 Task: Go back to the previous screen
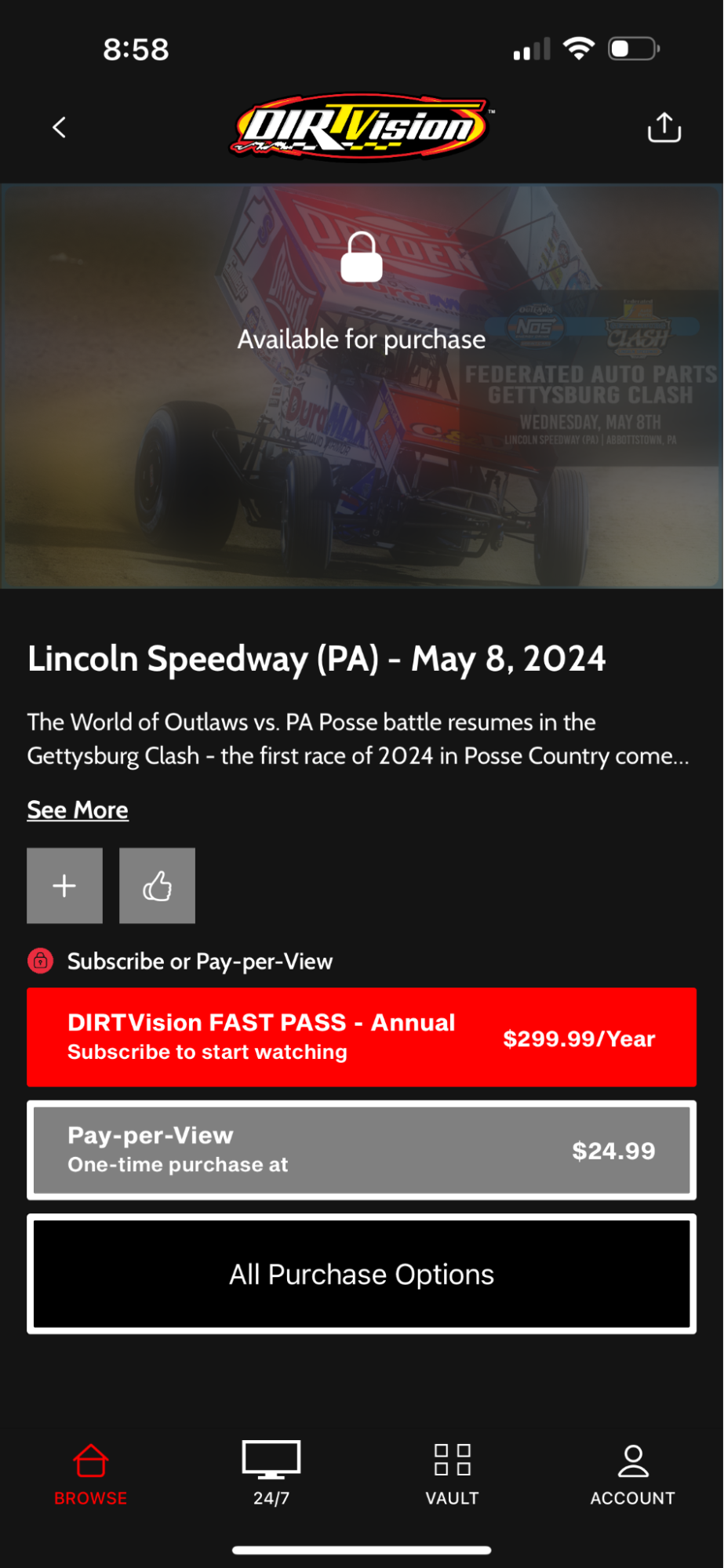click(60, 127)
